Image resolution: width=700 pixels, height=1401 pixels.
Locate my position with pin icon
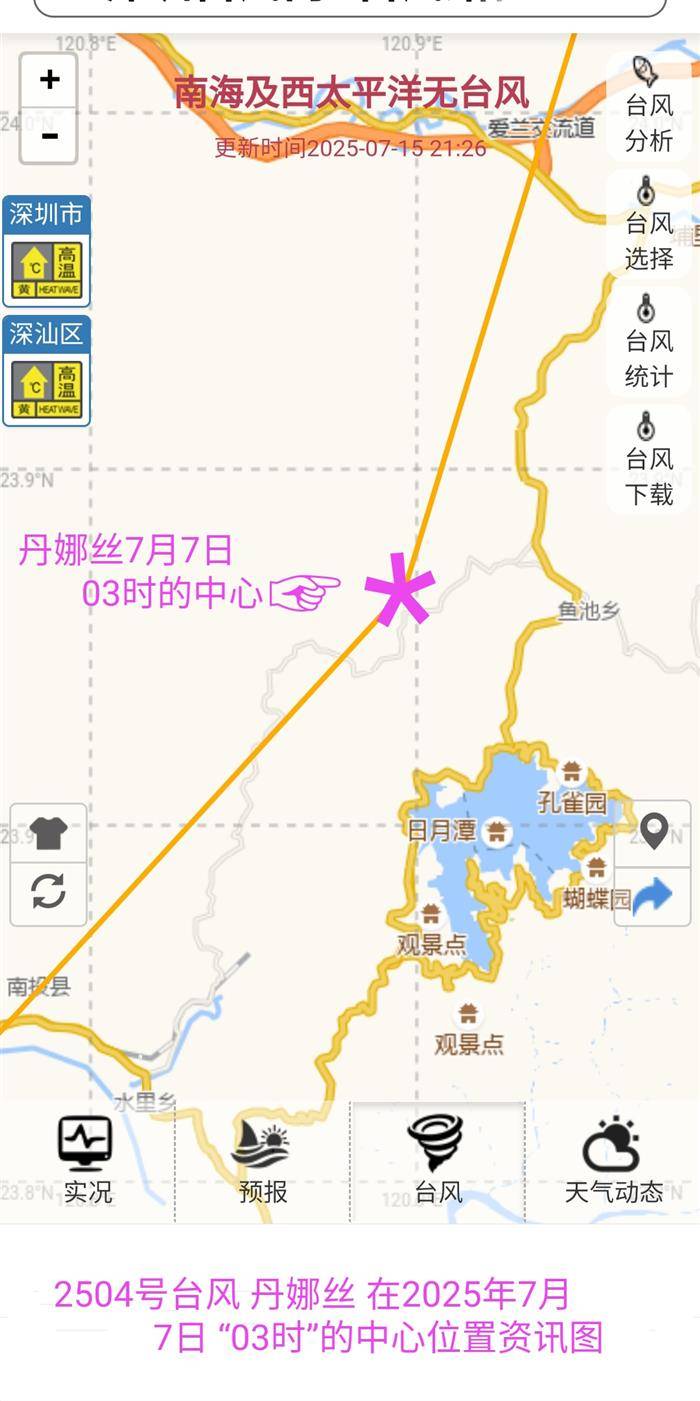pyautogui.click(x=653, y=832)
